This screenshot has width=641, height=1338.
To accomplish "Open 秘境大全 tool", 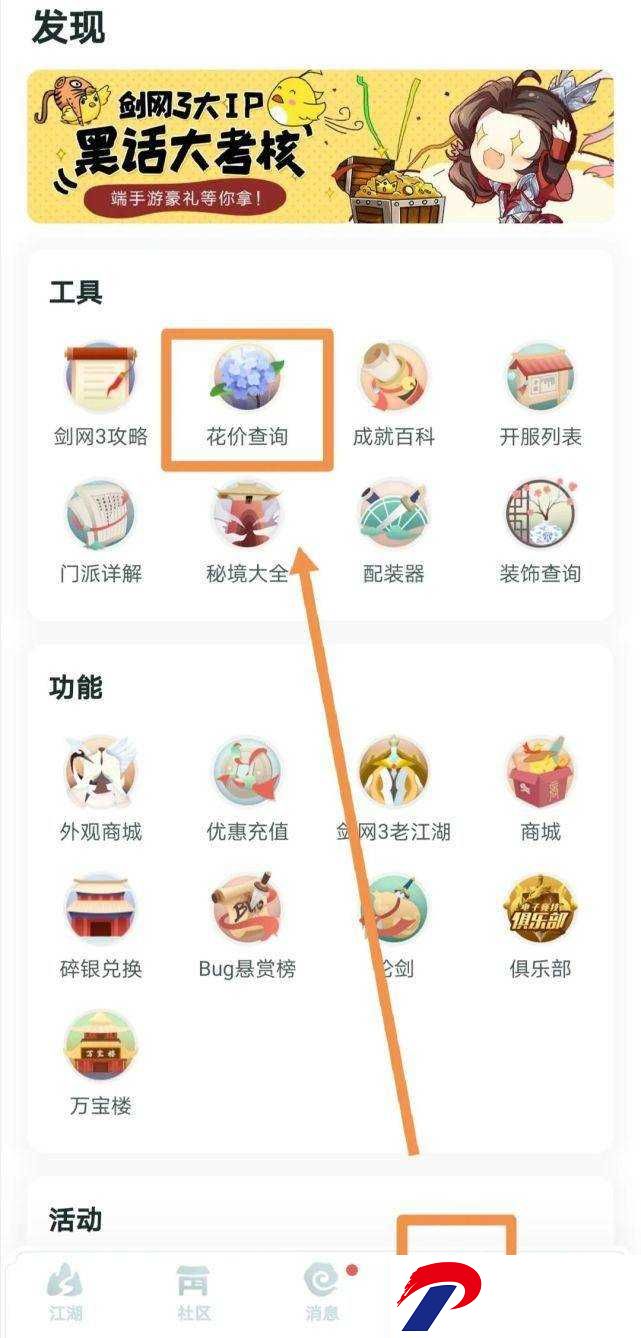I will (247, 531).
